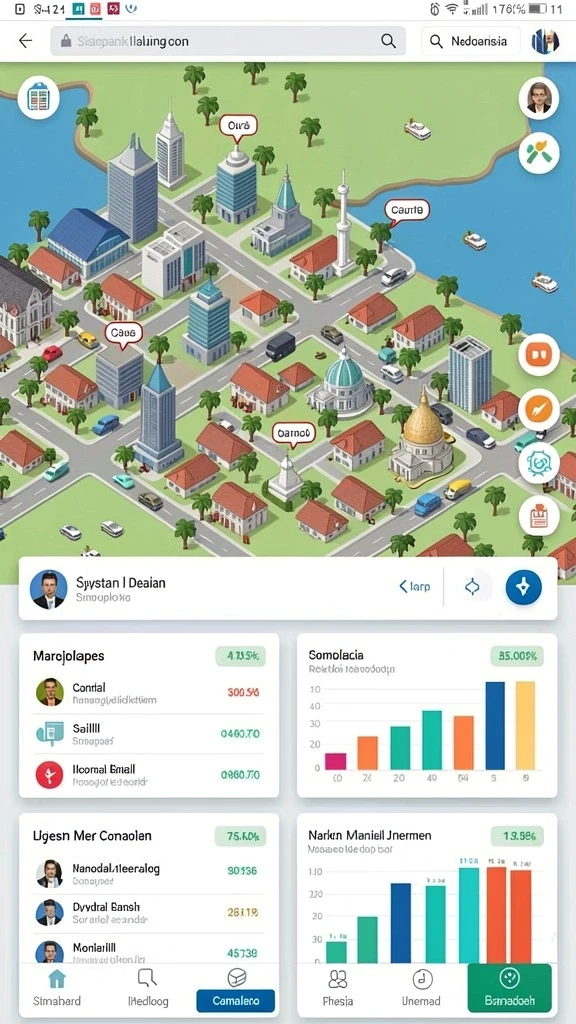Image resolution: width=576 pixels, height=1024 pixels.
Task: Switch to the Unemad tab
Action: [422, 988]
